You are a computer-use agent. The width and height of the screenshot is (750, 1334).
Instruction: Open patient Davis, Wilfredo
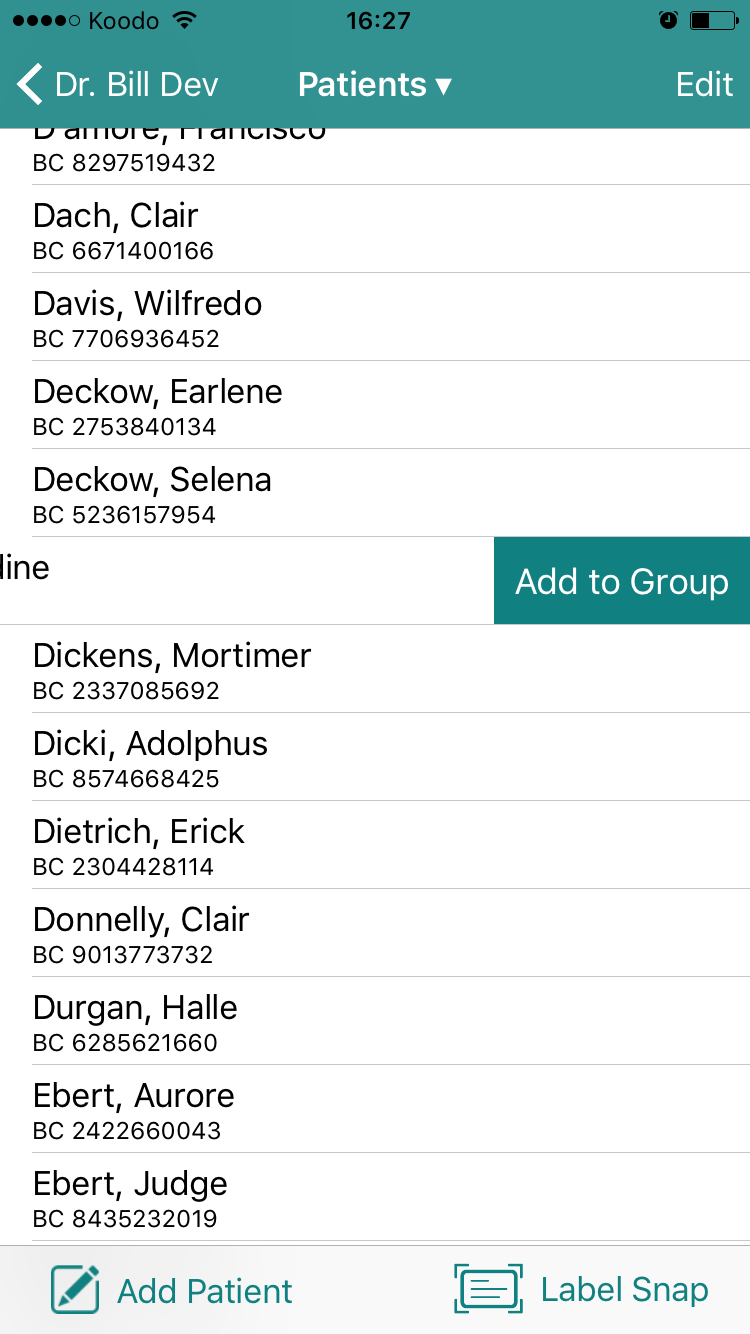point(375,317)
